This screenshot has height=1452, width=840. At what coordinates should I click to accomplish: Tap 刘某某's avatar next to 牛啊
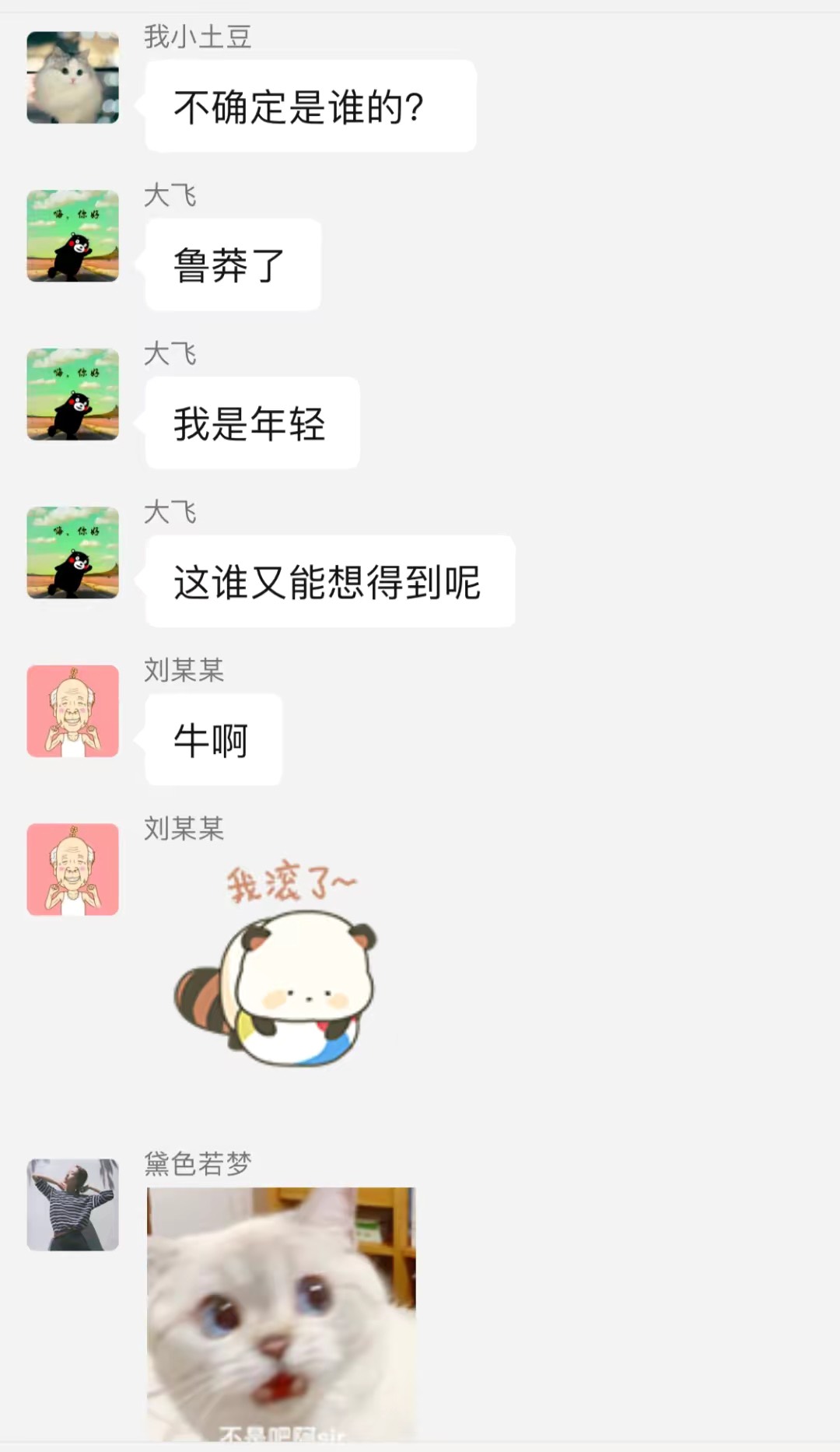point(73,710)
